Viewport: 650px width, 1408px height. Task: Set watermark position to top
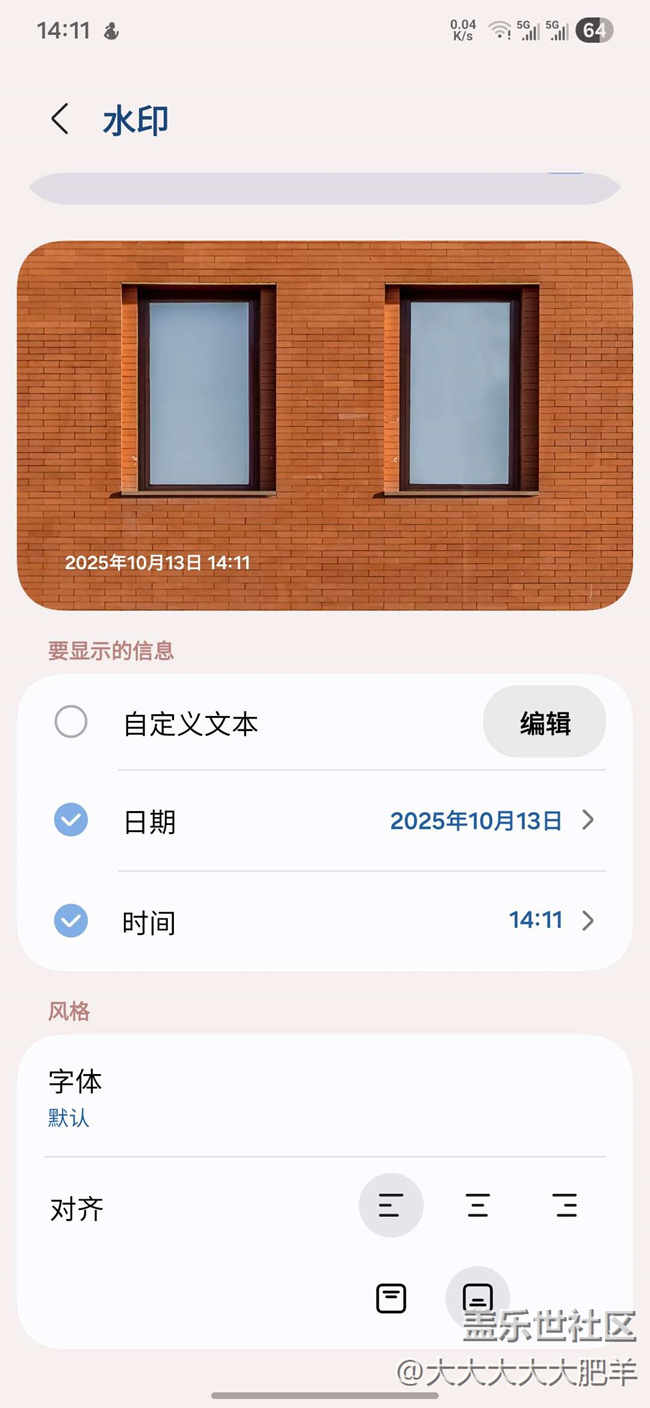pyautogui.click(x=391, y=1298)
